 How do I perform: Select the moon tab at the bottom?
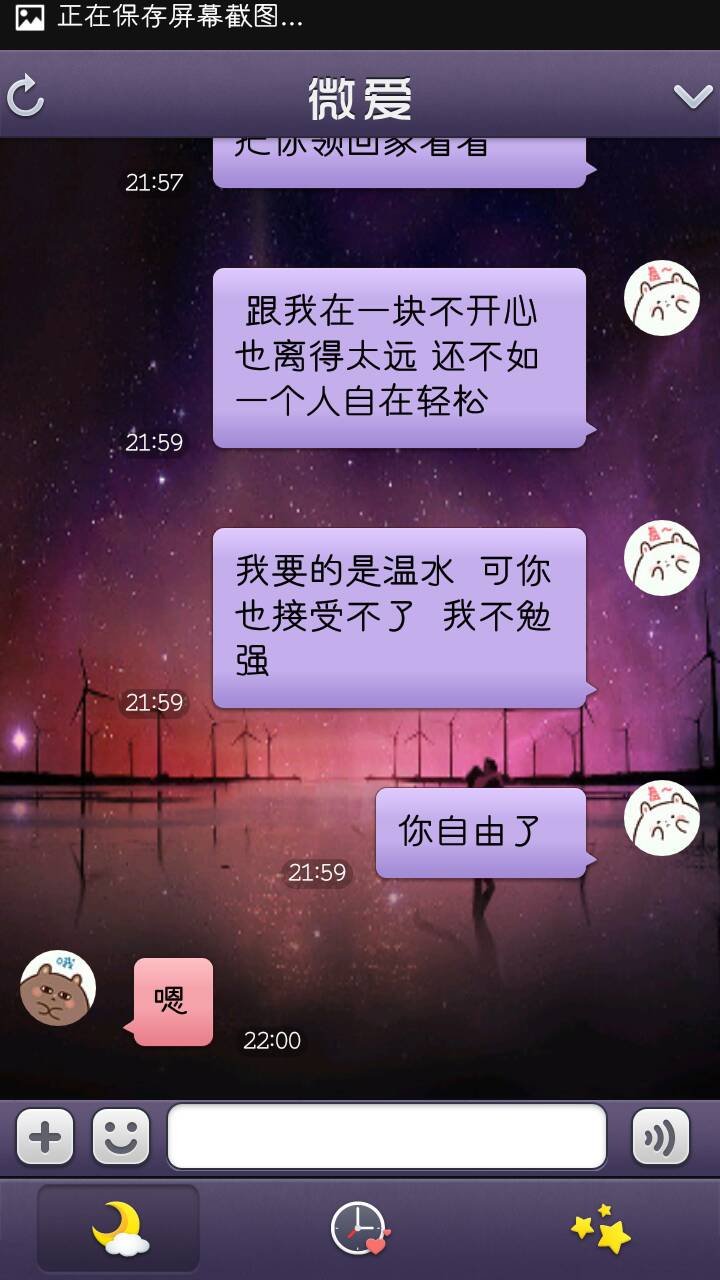(119, 1228)
